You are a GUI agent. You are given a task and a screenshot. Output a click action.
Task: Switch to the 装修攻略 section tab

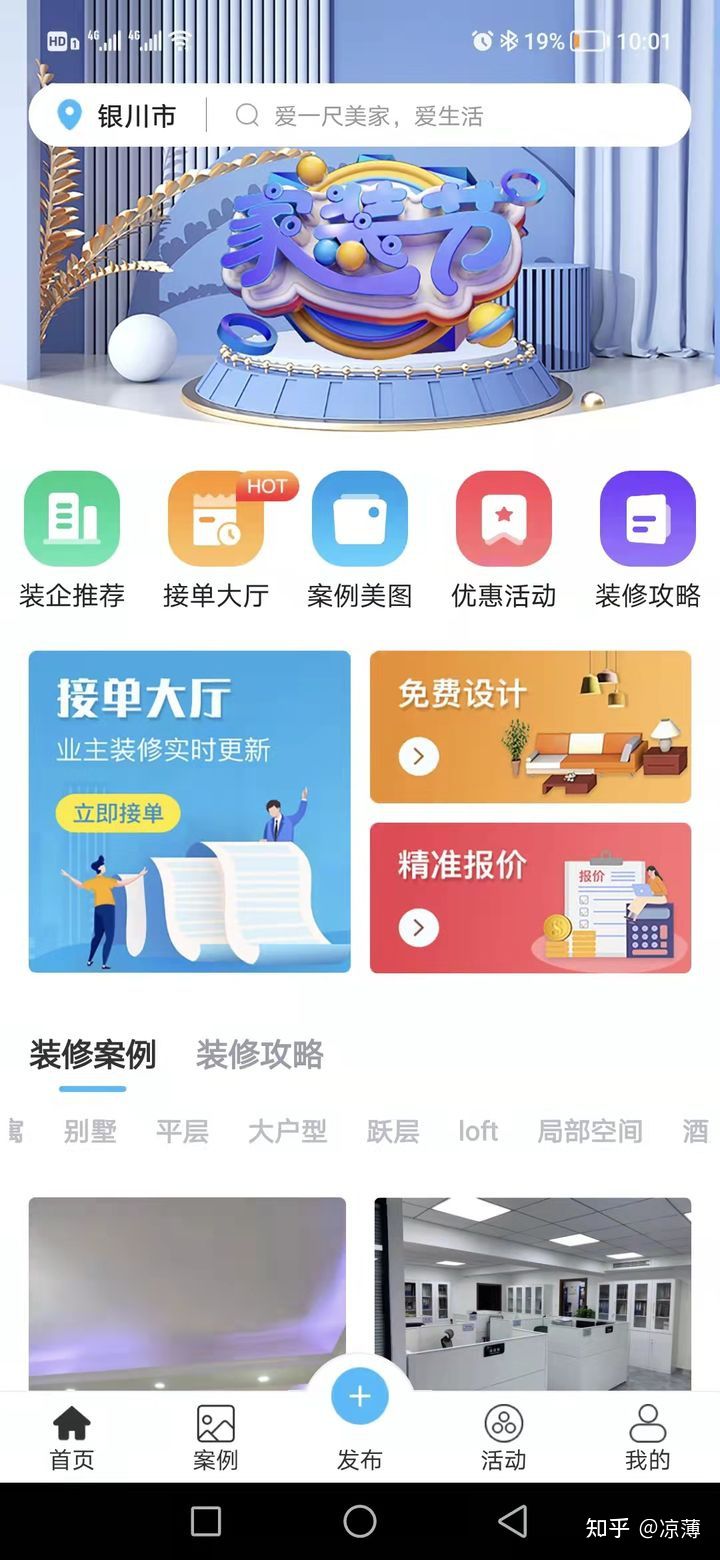[260, 1055]
